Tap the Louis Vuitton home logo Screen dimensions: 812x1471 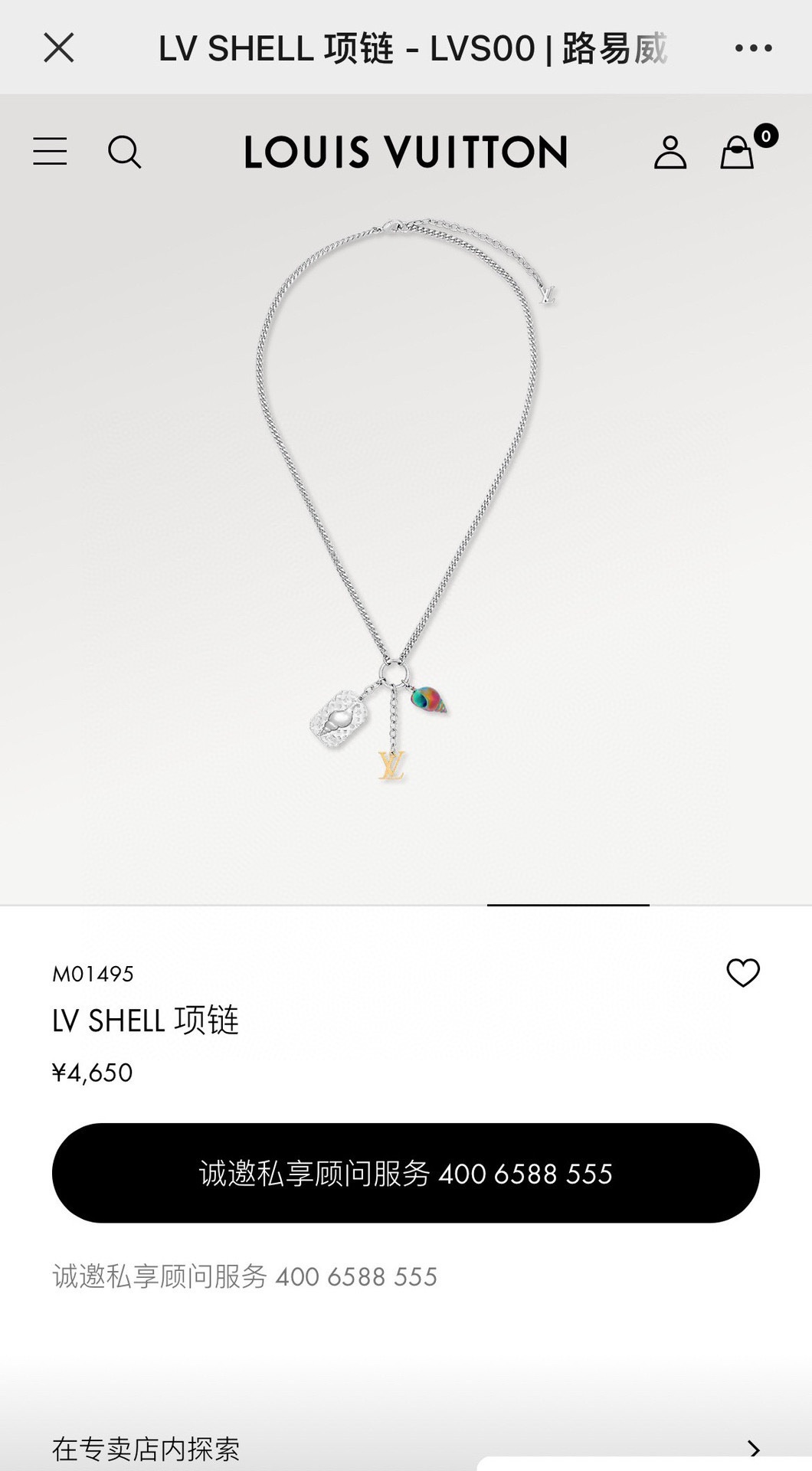[405, 152]
